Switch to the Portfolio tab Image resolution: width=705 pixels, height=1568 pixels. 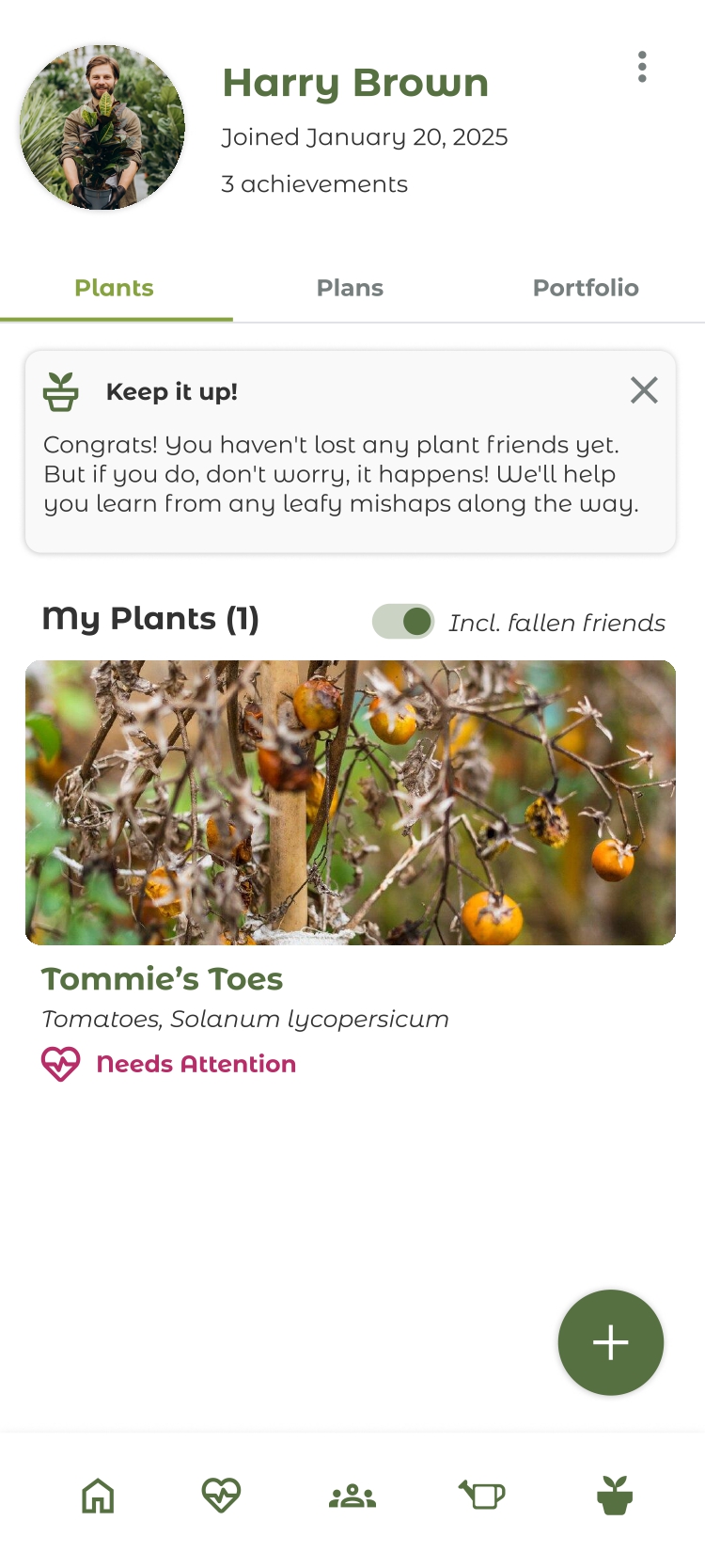[x=586, y=288]
